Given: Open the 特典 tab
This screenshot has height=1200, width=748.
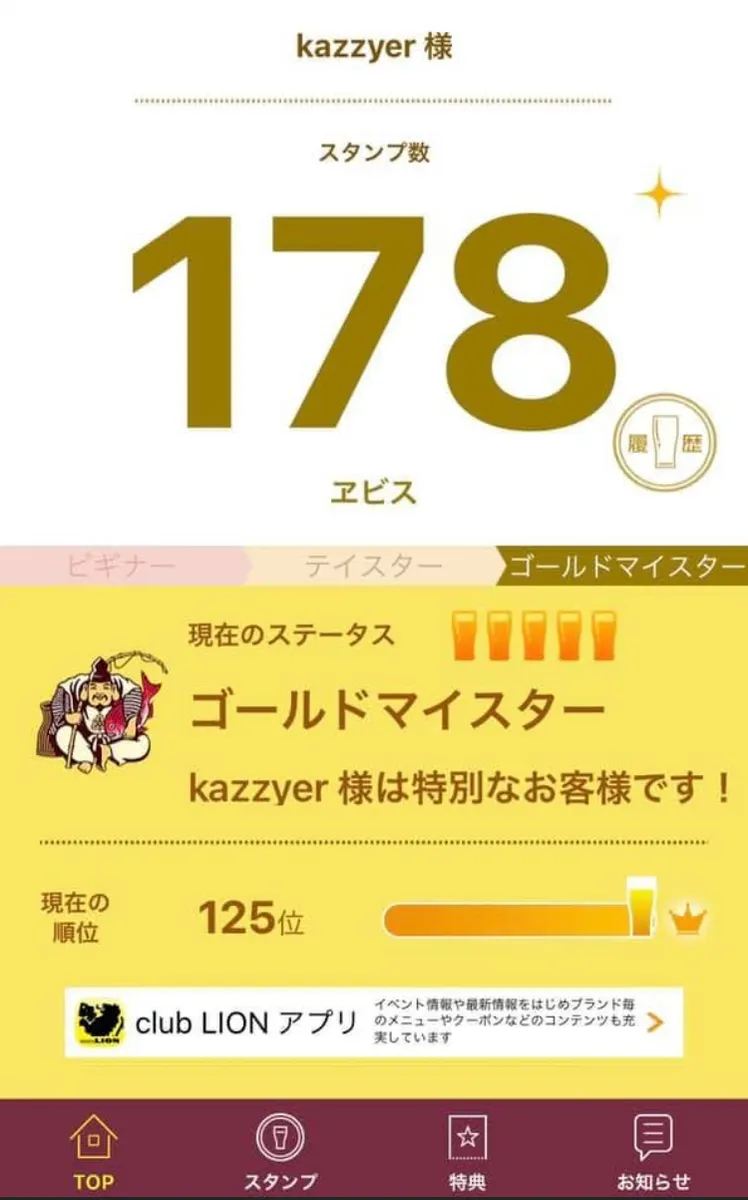Looking at the screenshot, I should pos(467,1151).
